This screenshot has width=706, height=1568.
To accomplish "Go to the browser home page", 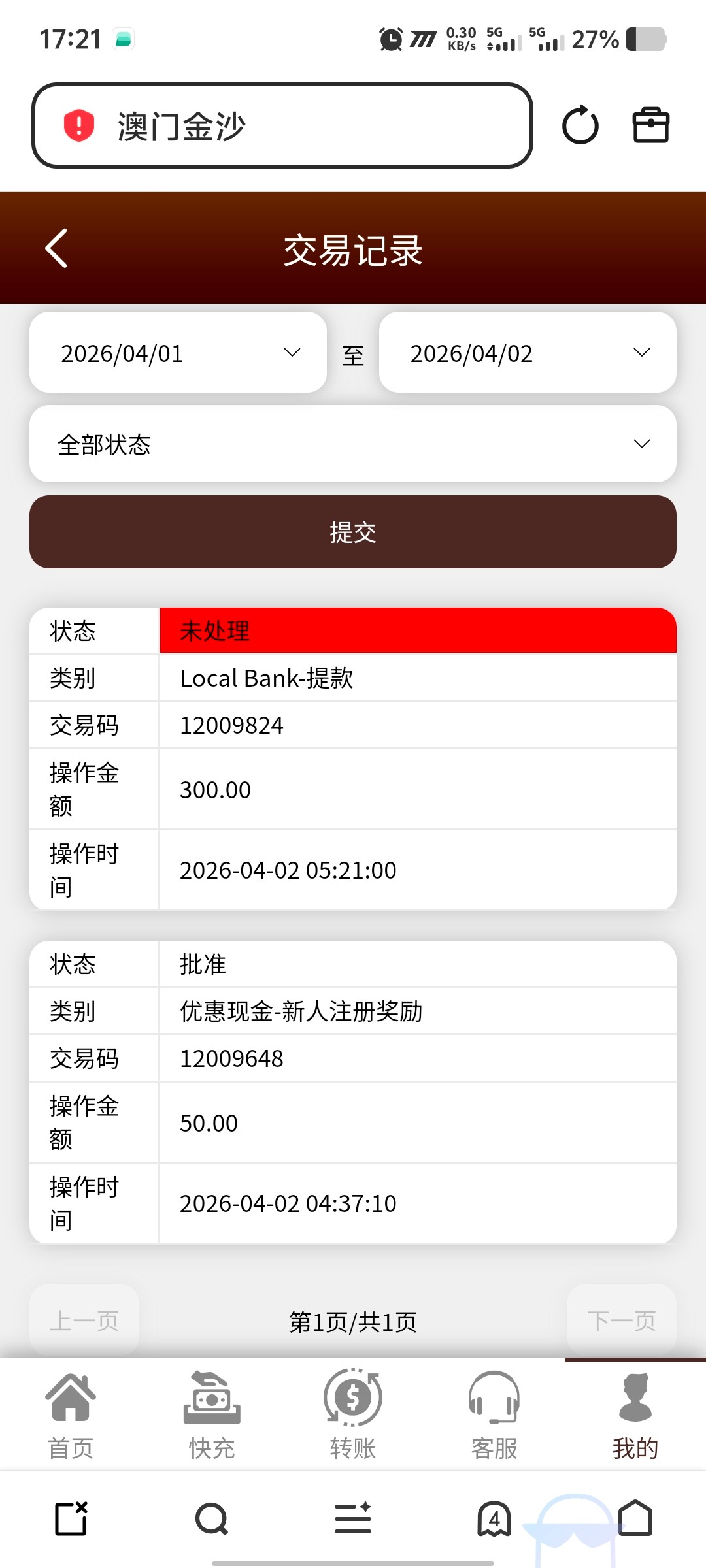I will tap(635, 1519).
